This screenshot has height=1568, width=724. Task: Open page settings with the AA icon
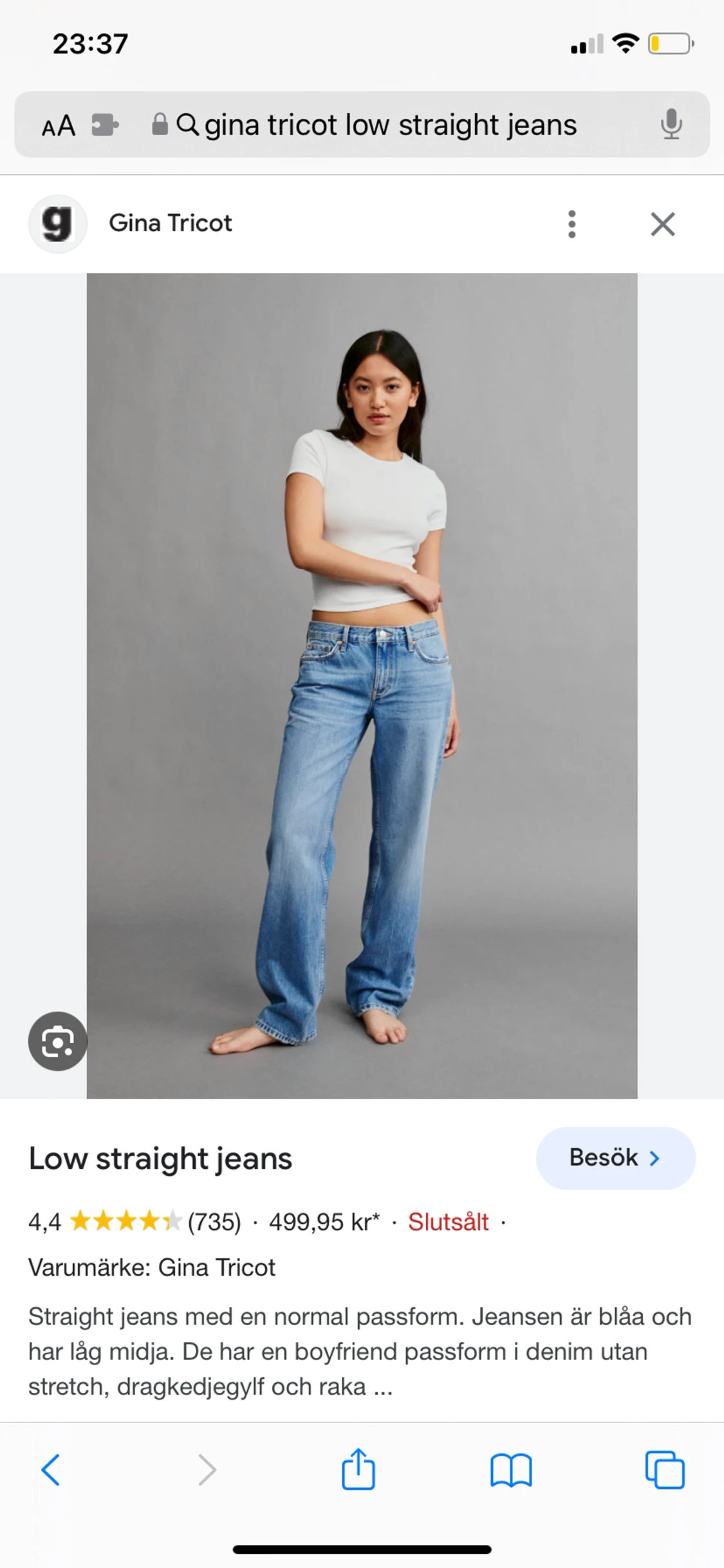coord(59,124)
